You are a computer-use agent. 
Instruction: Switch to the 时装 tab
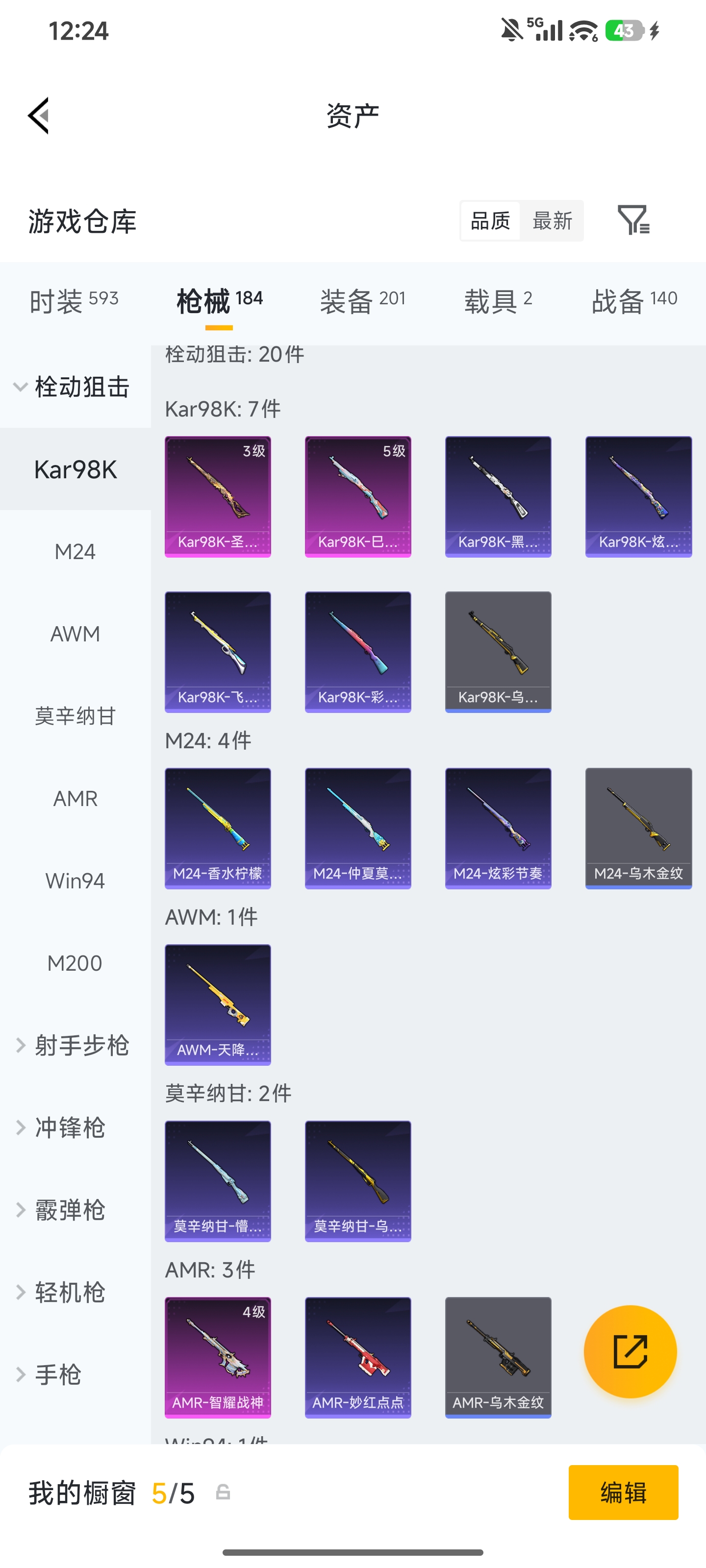[74, 301]
